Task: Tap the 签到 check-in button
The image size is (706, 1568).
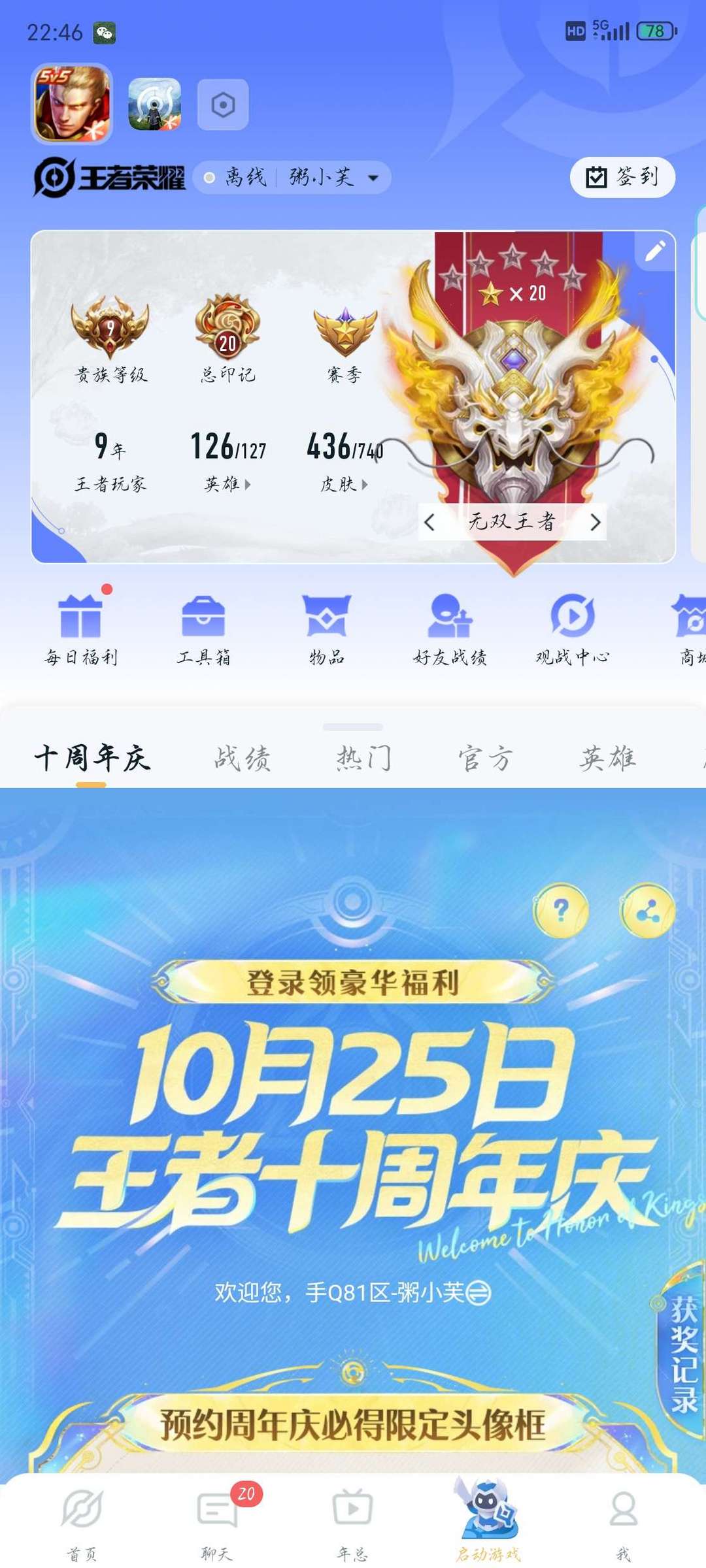Action: [622, 177]
